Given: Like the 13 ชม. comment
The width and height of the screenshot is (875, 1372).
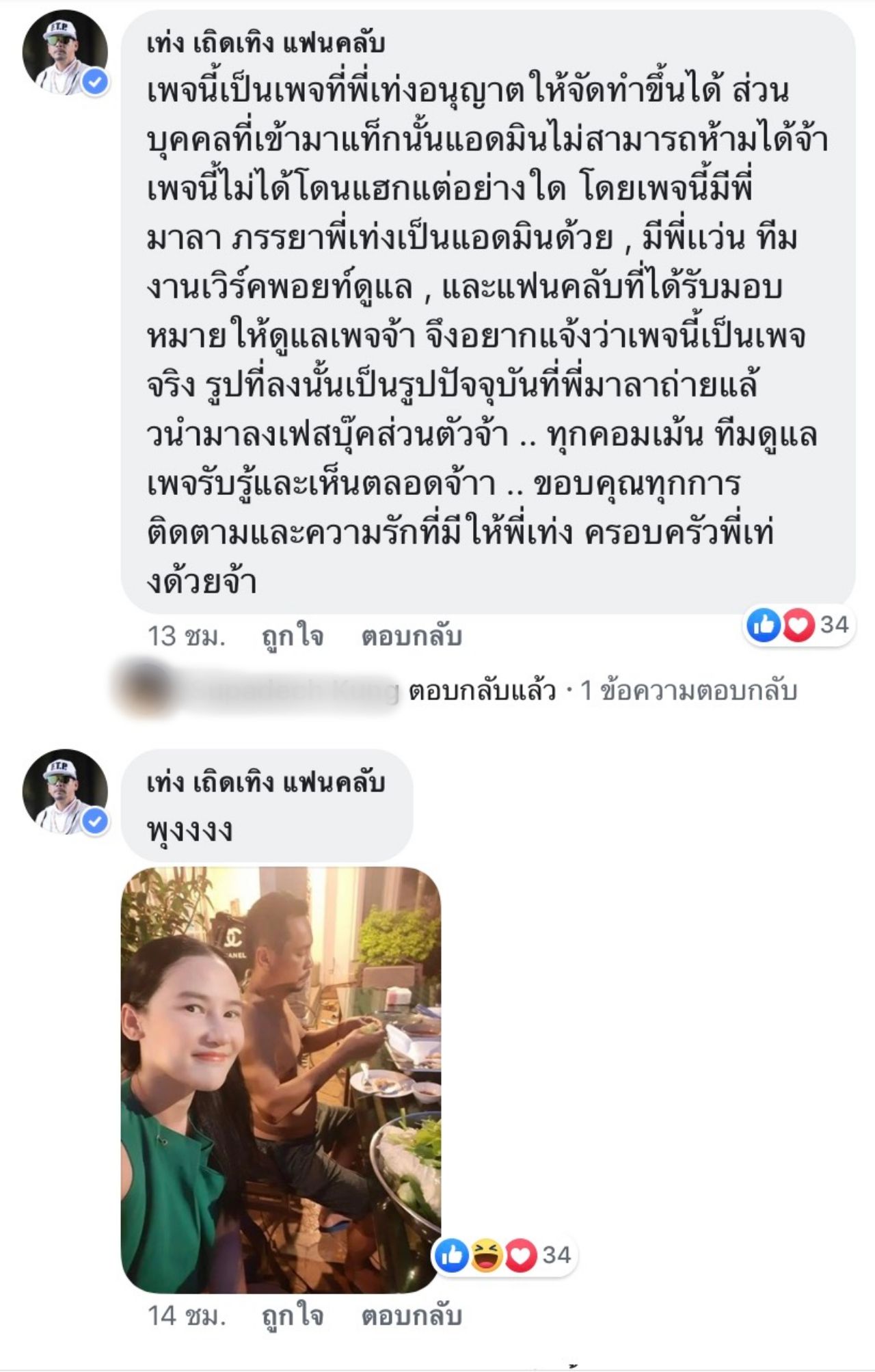Looking at the screenshot, I should pos(293,636).
